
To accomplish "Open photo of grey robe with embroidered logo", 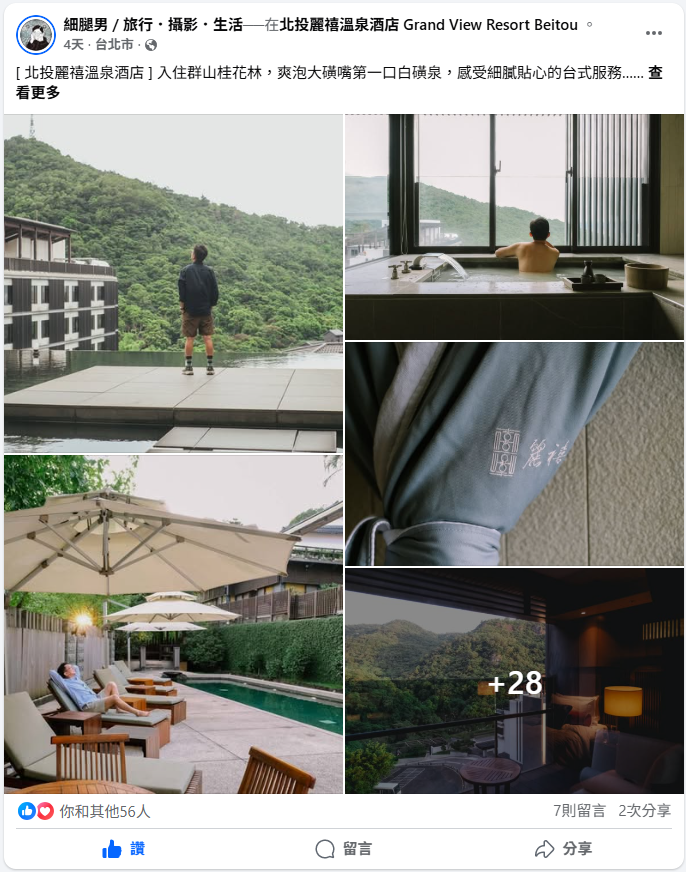I will tap(514, 454).
